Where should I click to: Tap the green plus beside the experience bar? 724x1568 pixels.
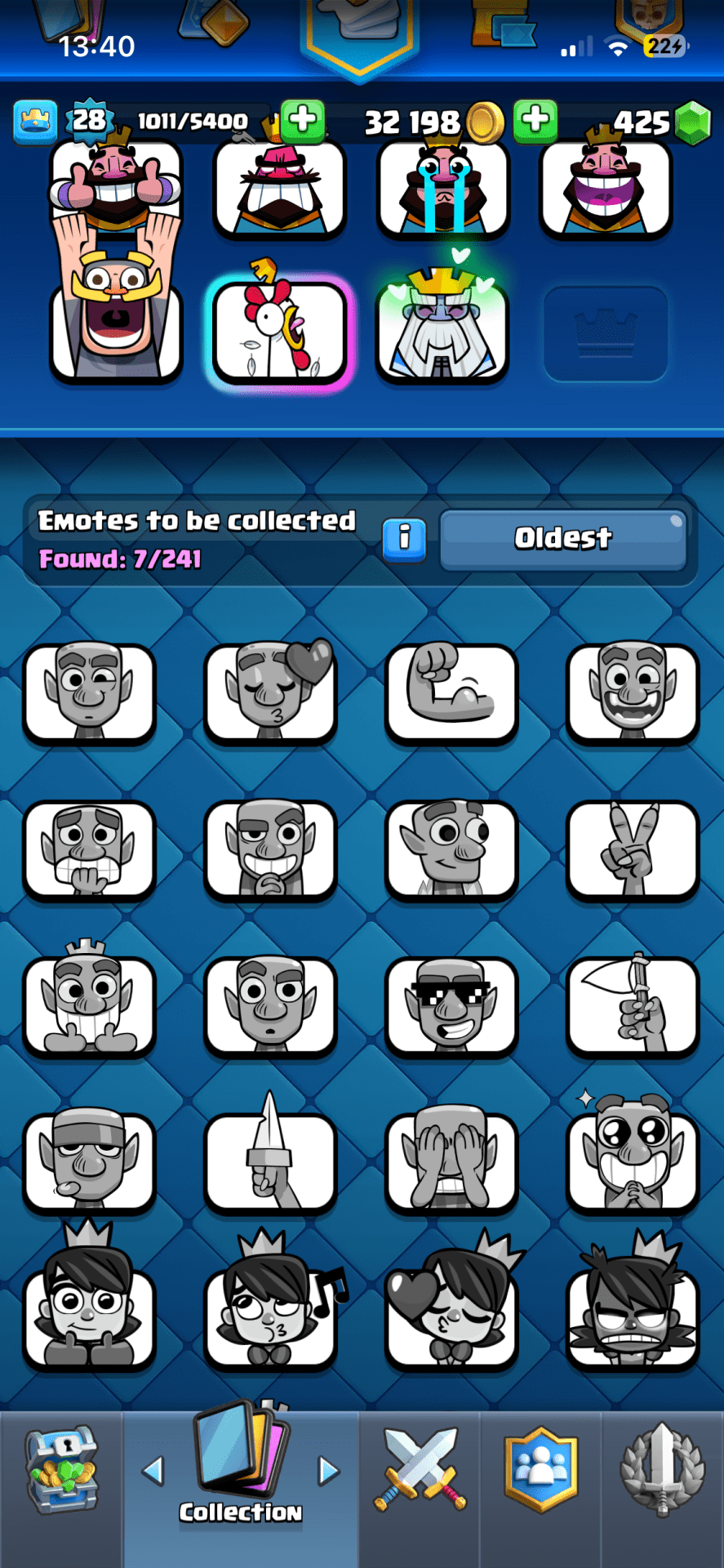(302, 120)
